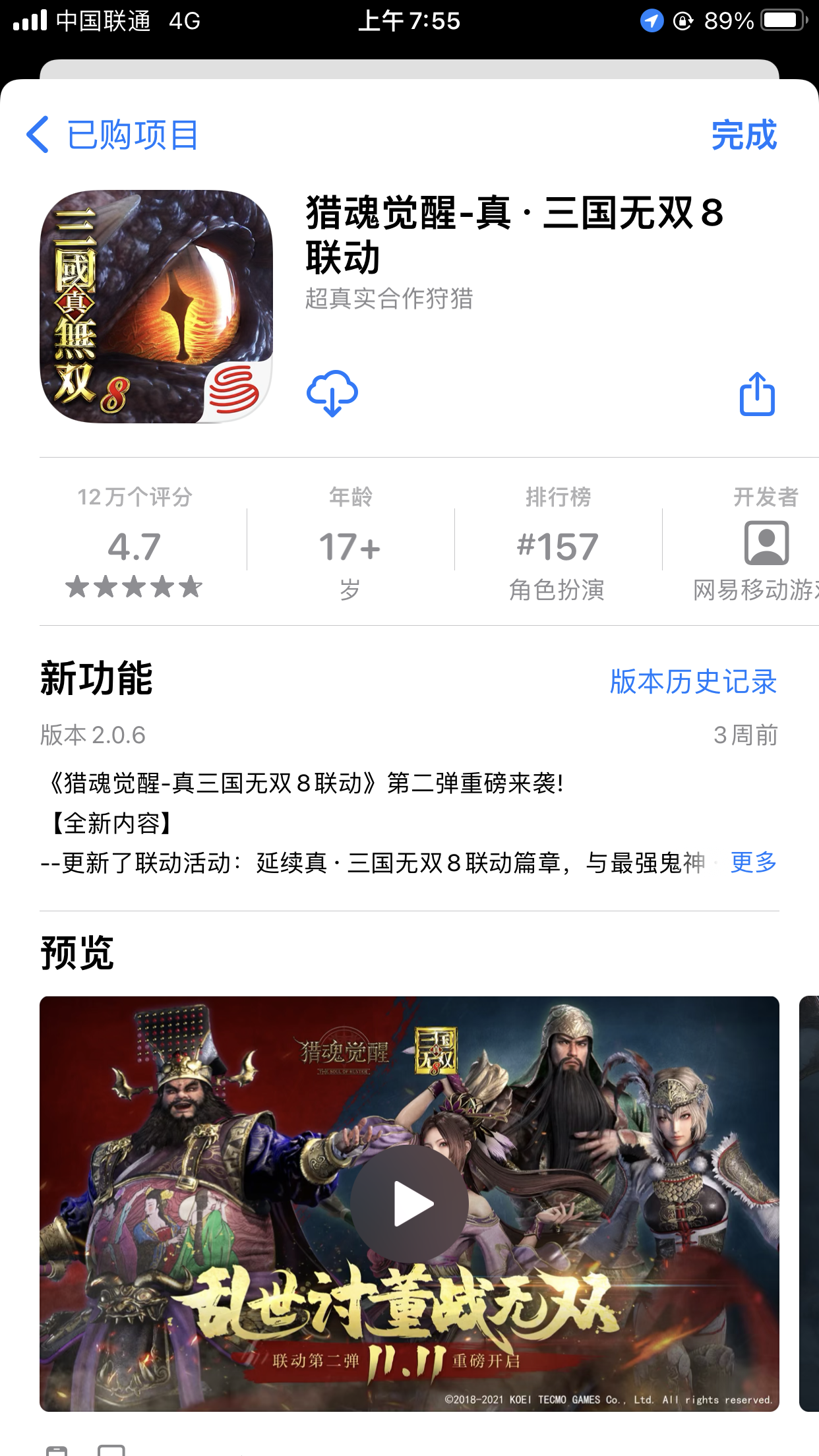Image resolution: width=819 pixels, height=1456 pixels.
Task: Share this app page
Action: pos(757,394)
